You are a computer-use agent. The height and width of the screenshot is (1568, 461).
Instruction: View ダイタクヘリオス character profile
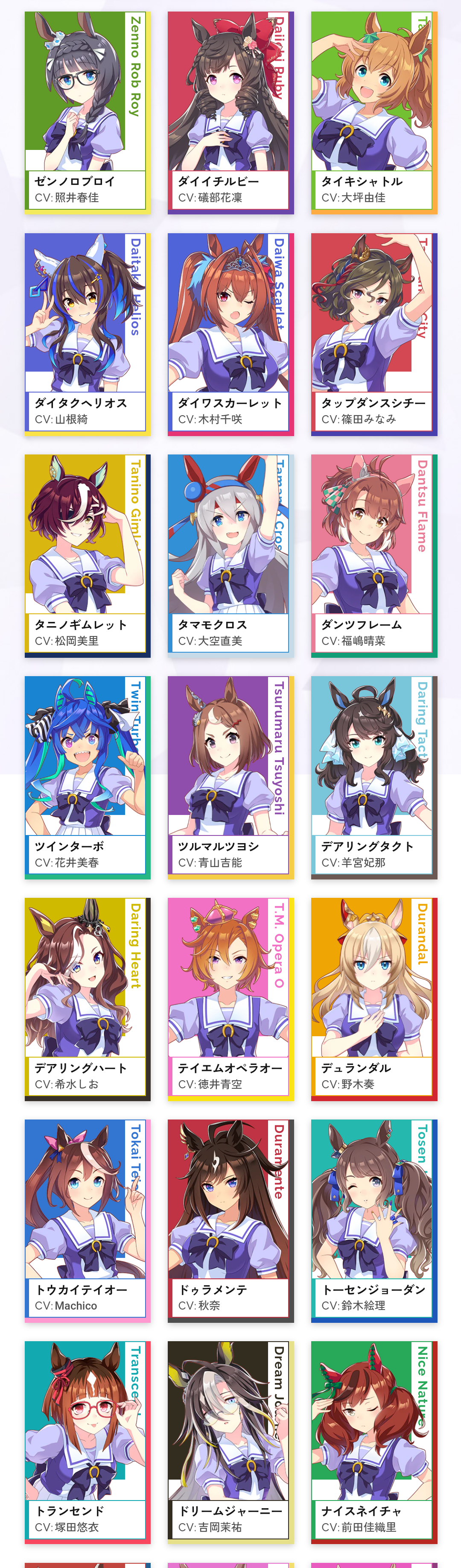pos(87,334)
